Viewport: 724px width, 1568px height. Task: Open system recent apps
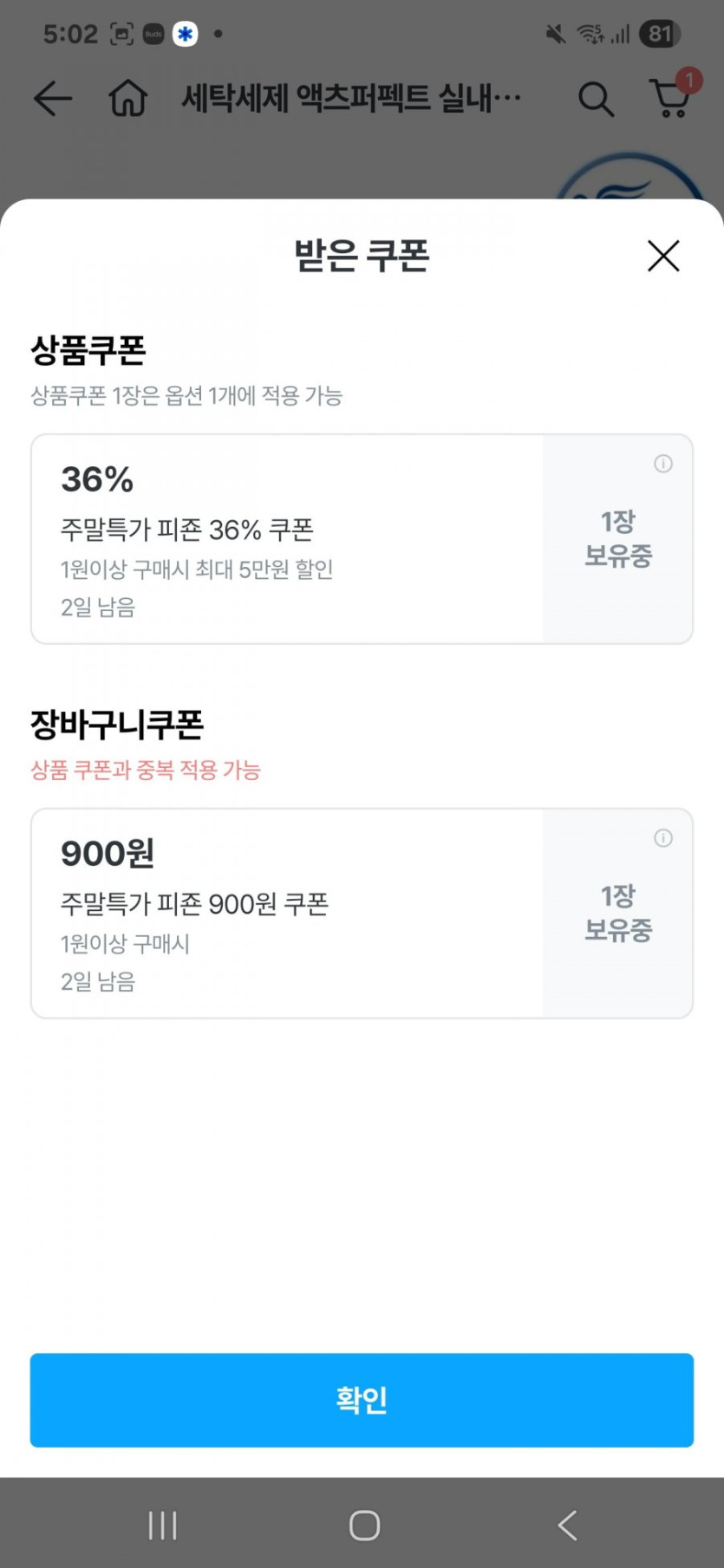(x=162, y=1525)
